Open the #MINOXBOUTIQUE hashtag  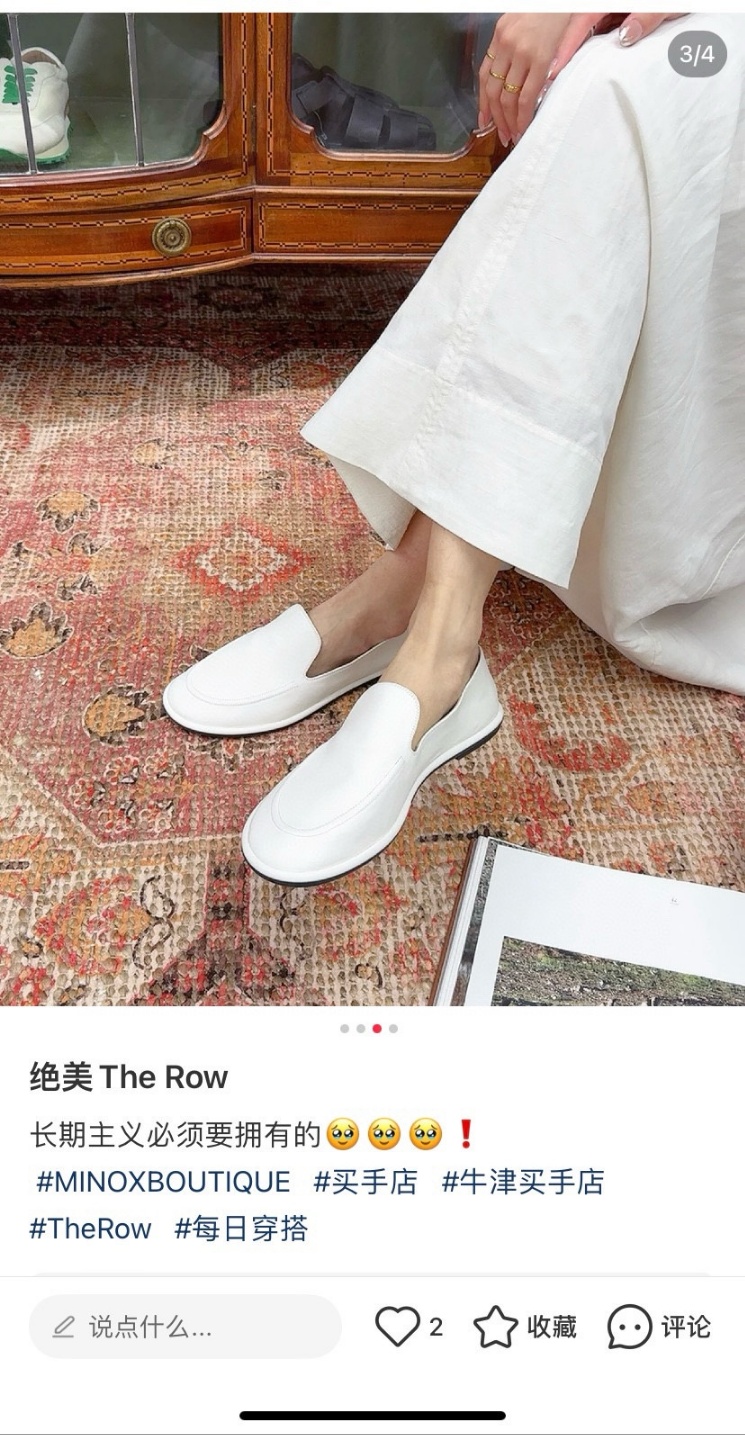click(163, 1182)
